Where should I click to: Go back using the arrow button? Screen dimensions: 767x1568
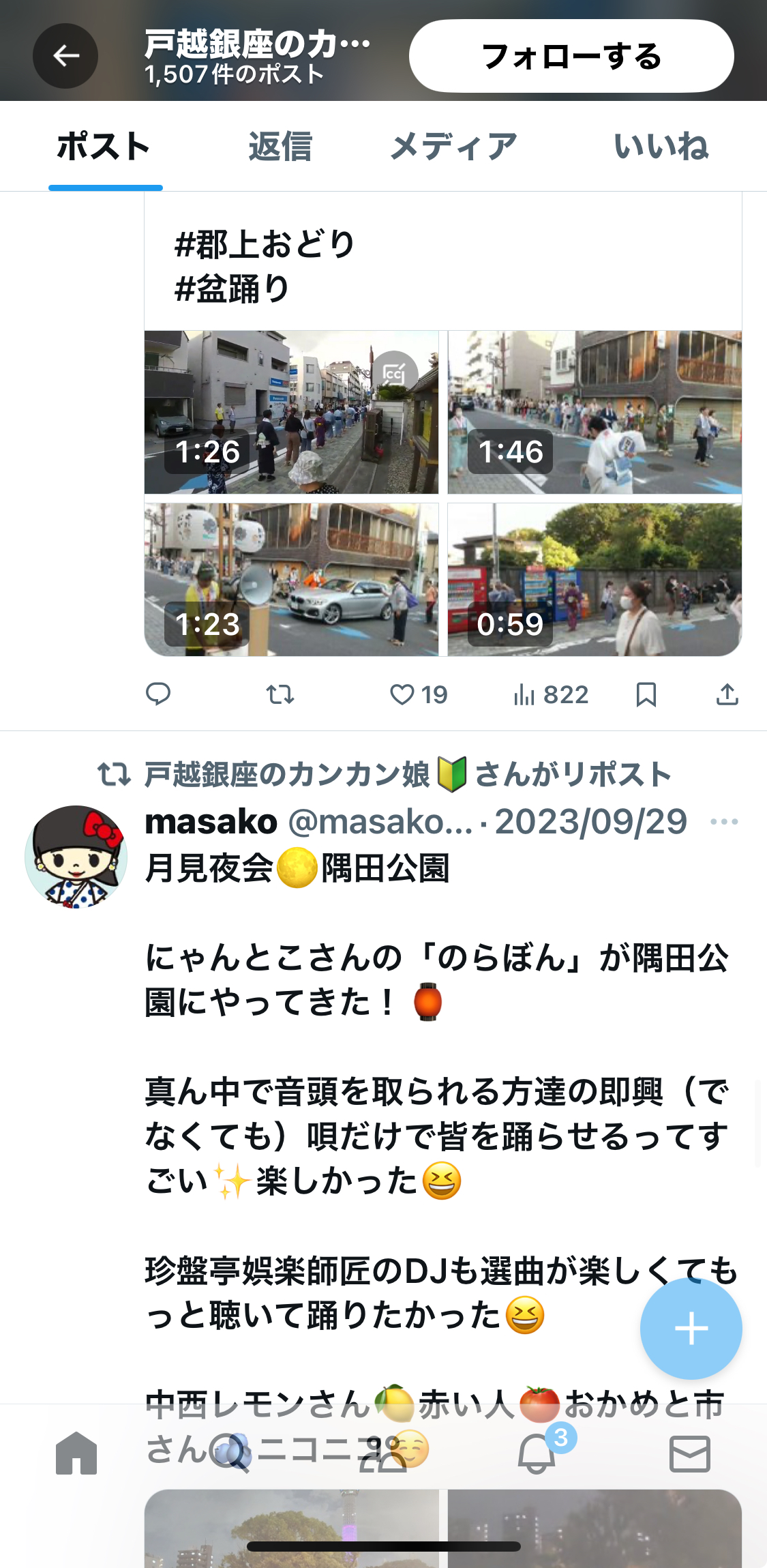pyautogui.click(x=65, y=56)
